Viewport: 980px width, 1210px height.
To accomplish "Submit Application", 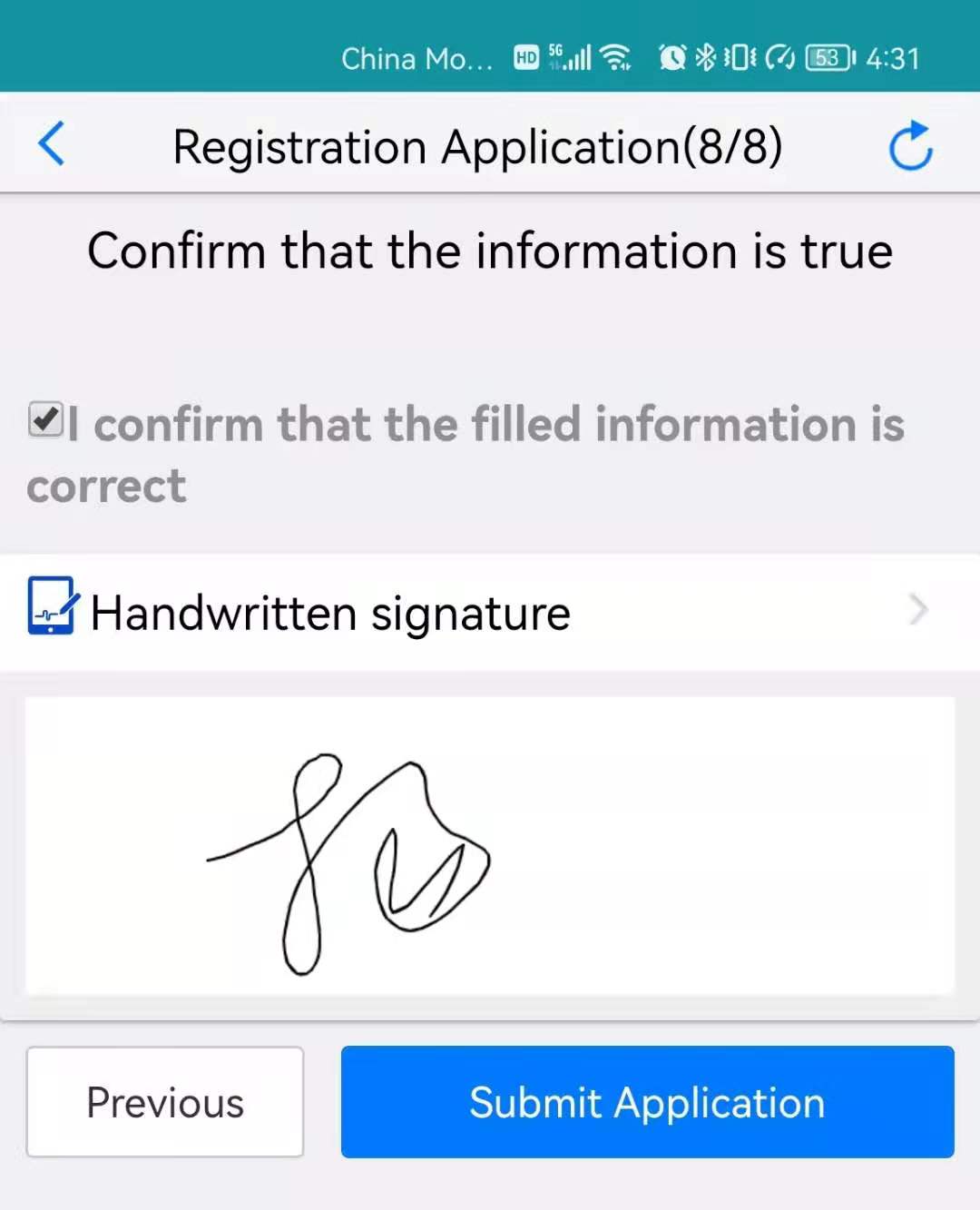I will click(647, 1102).
